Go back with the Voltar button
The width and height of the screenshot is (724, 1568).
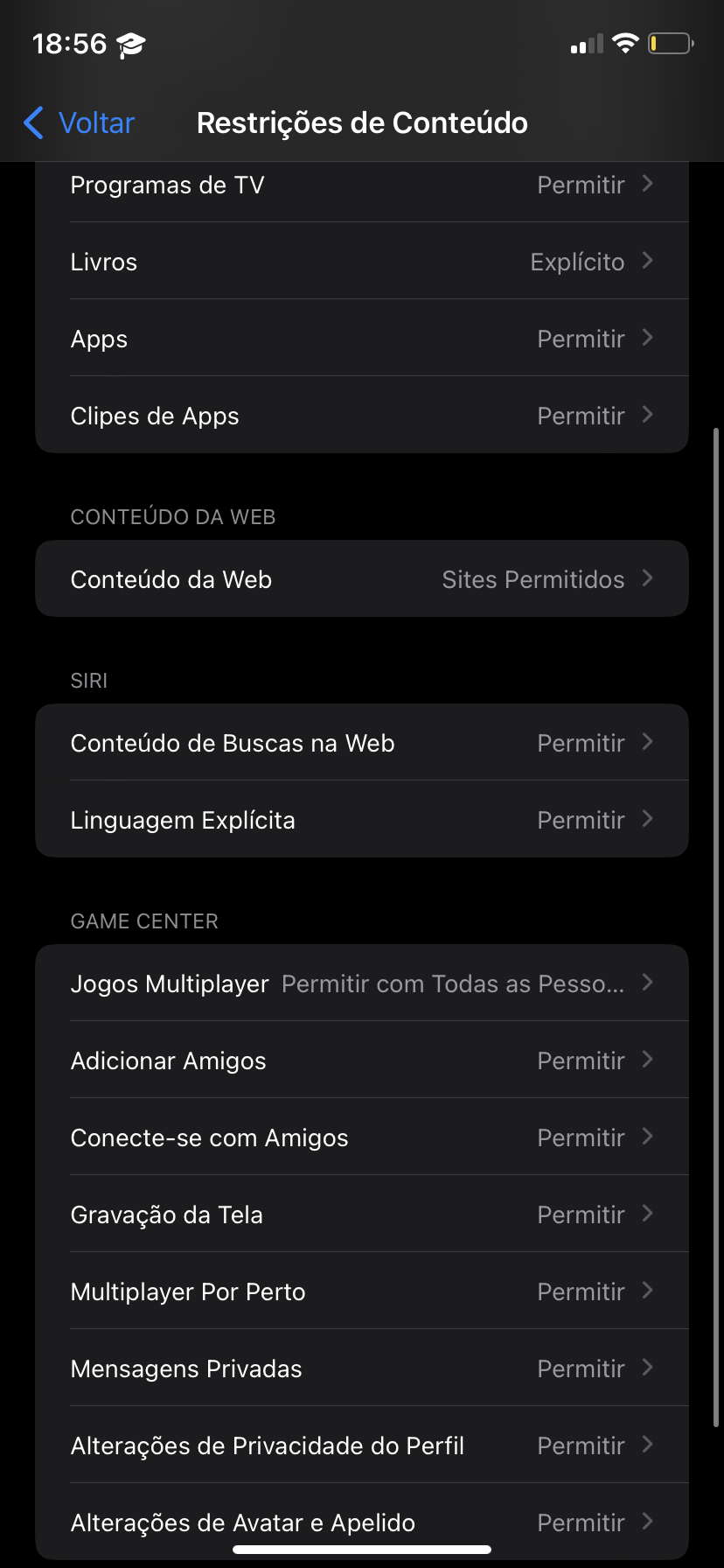coord(80,122)
